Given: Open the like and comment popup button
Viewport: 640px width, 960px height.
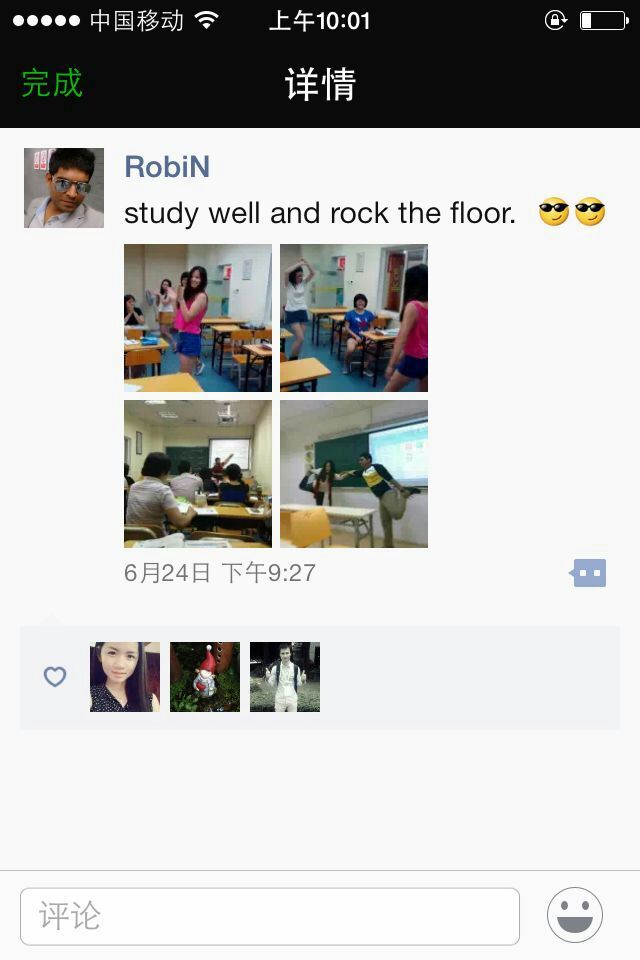Looking at the screenshot, I should 589,573.
